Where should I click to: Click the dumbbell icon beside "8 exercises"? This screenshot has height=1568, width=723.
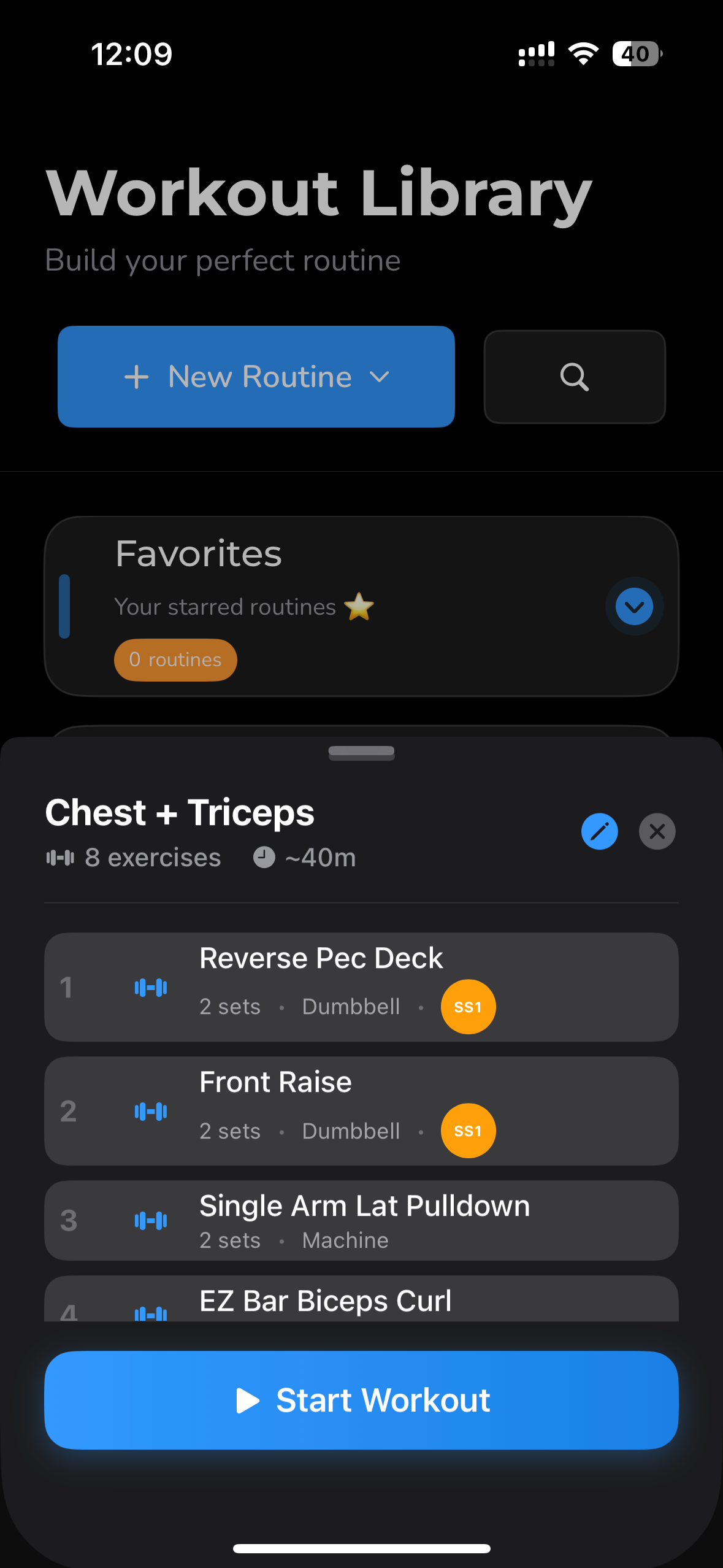pos(61,857)
